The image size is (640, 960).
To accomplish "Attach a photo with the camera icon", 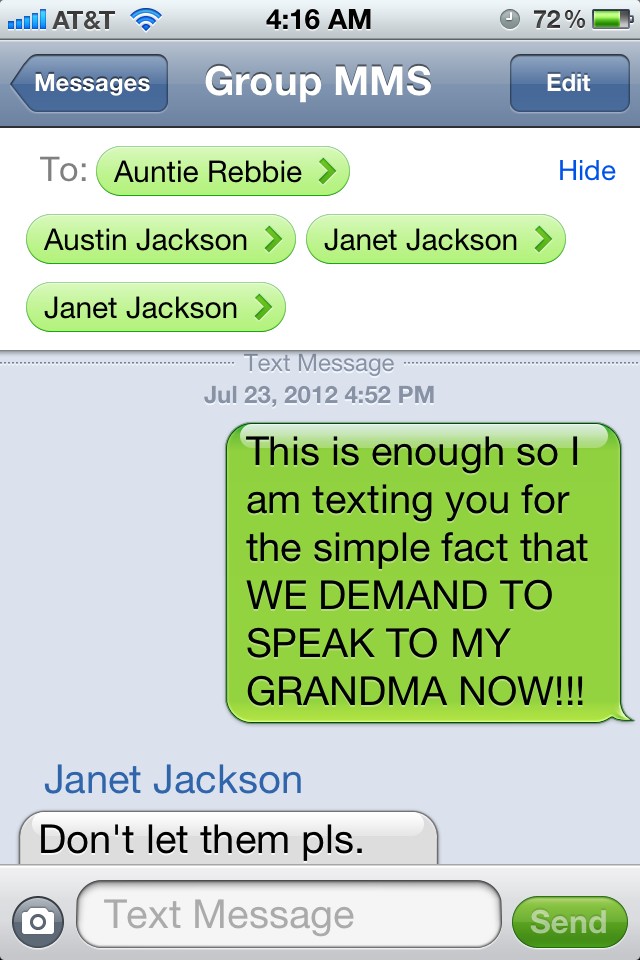I will (38, 920).
